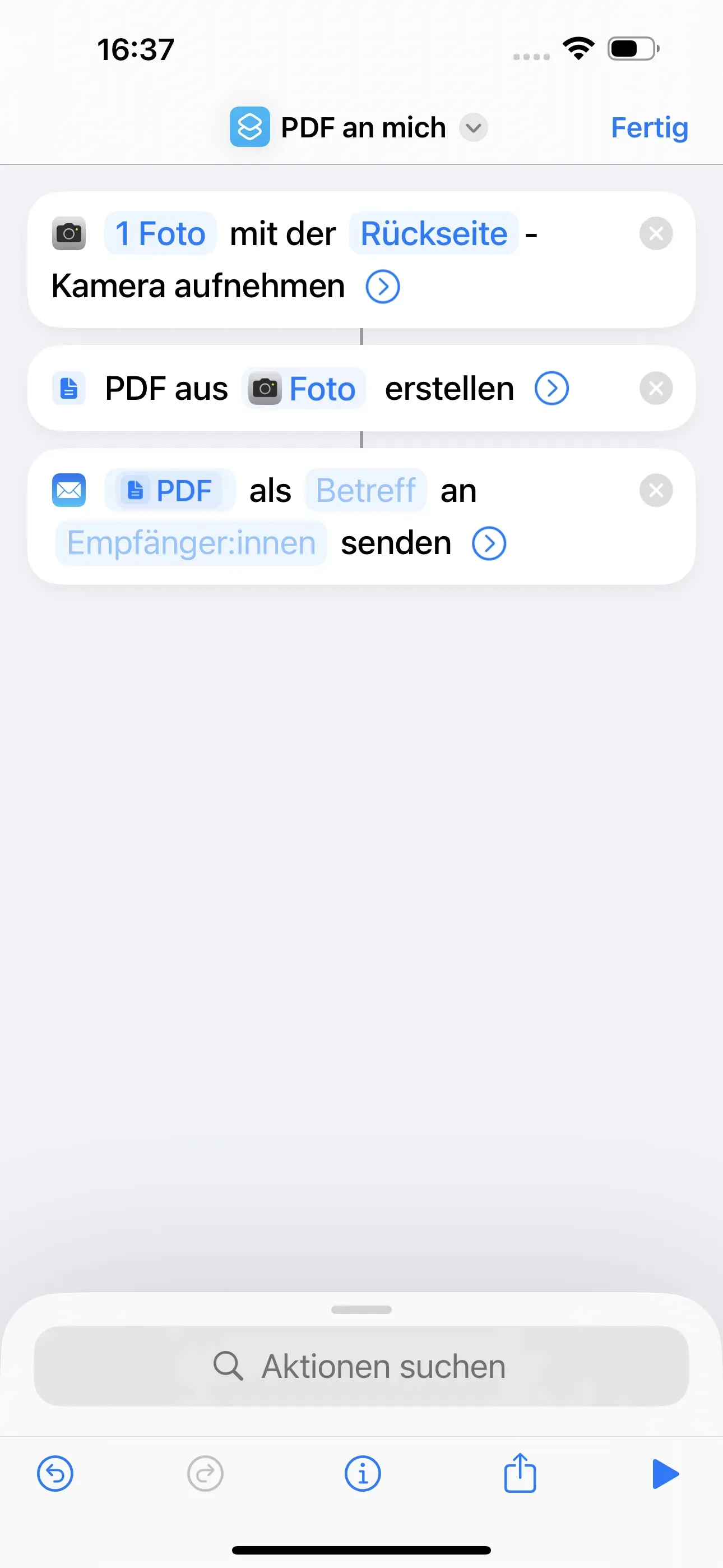Tap the Aktionen suchen search field
This screenshot has width=723, height=1568.
pos(361,1366)
